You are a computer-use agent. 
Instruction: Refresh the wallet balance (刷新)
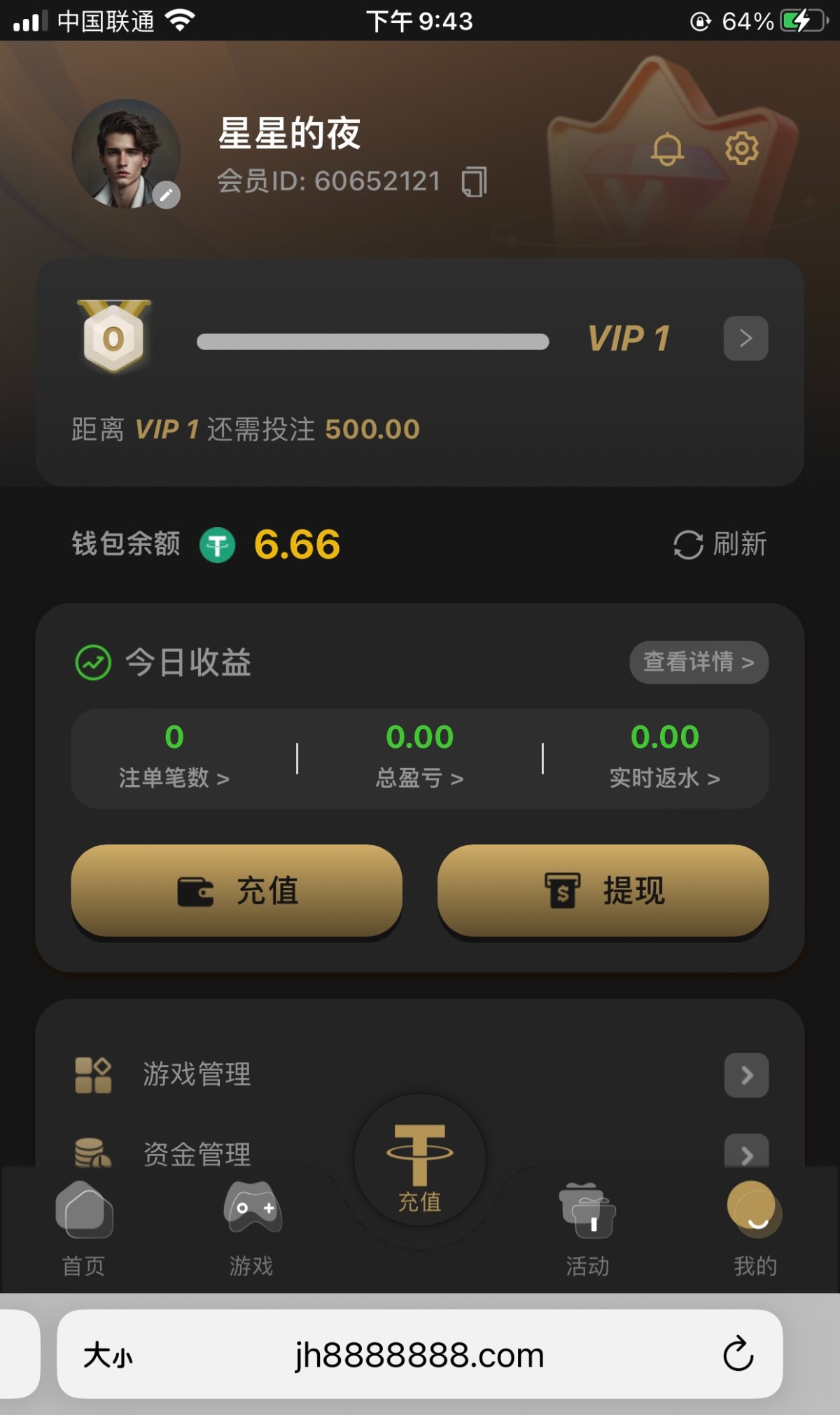tap(720, 545)
